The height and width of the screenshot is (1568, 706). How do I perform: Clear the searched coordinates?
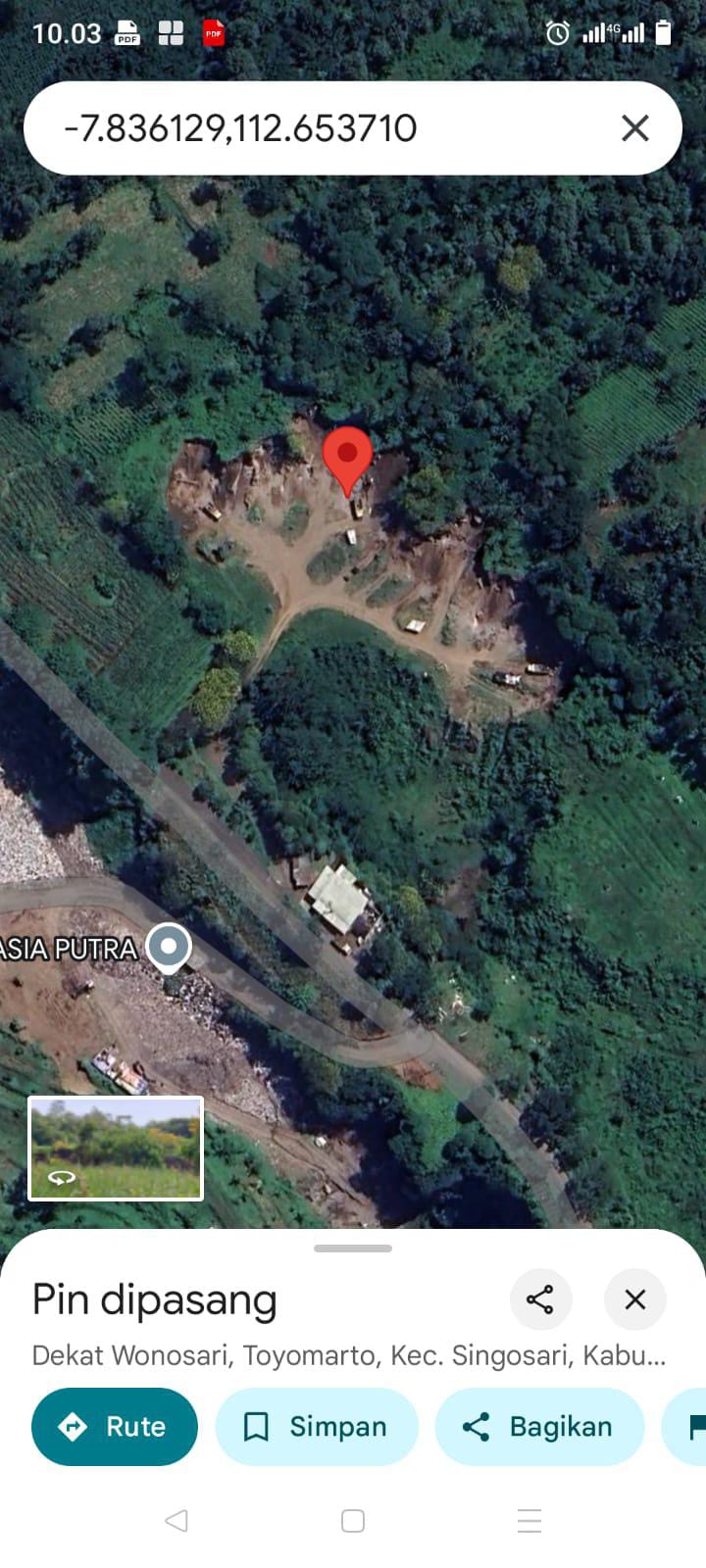click(634, 128)
